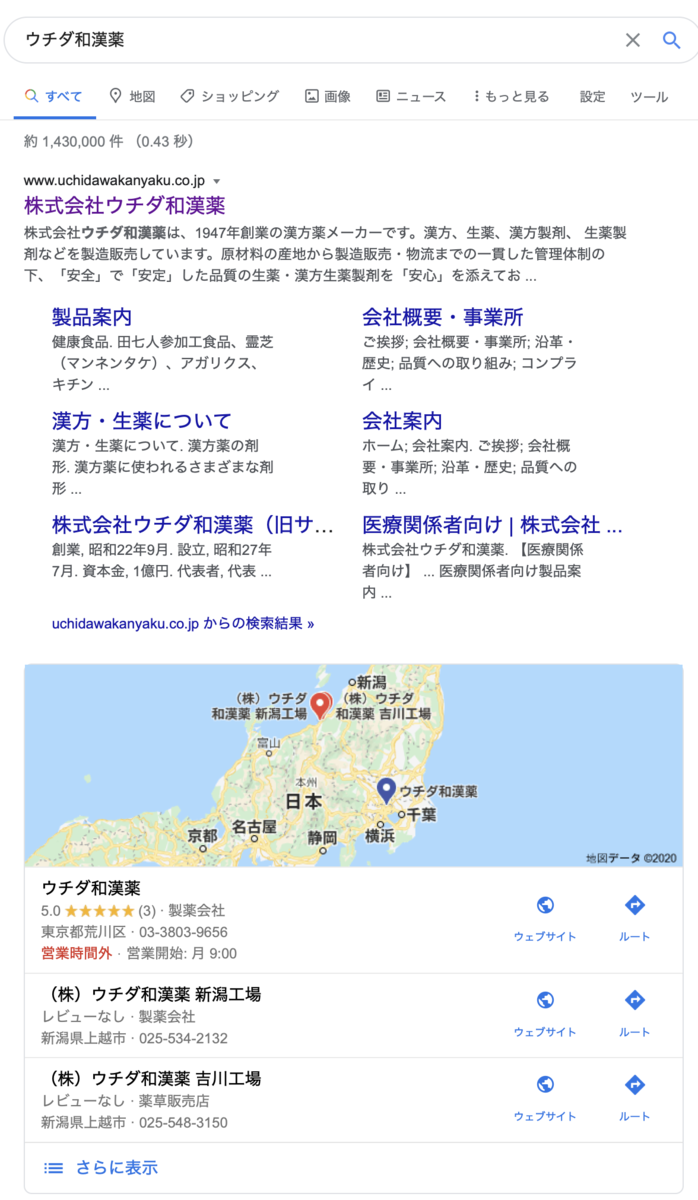
Task: Open the 漢方・生薬について sitelink
Action: point(141,421)
